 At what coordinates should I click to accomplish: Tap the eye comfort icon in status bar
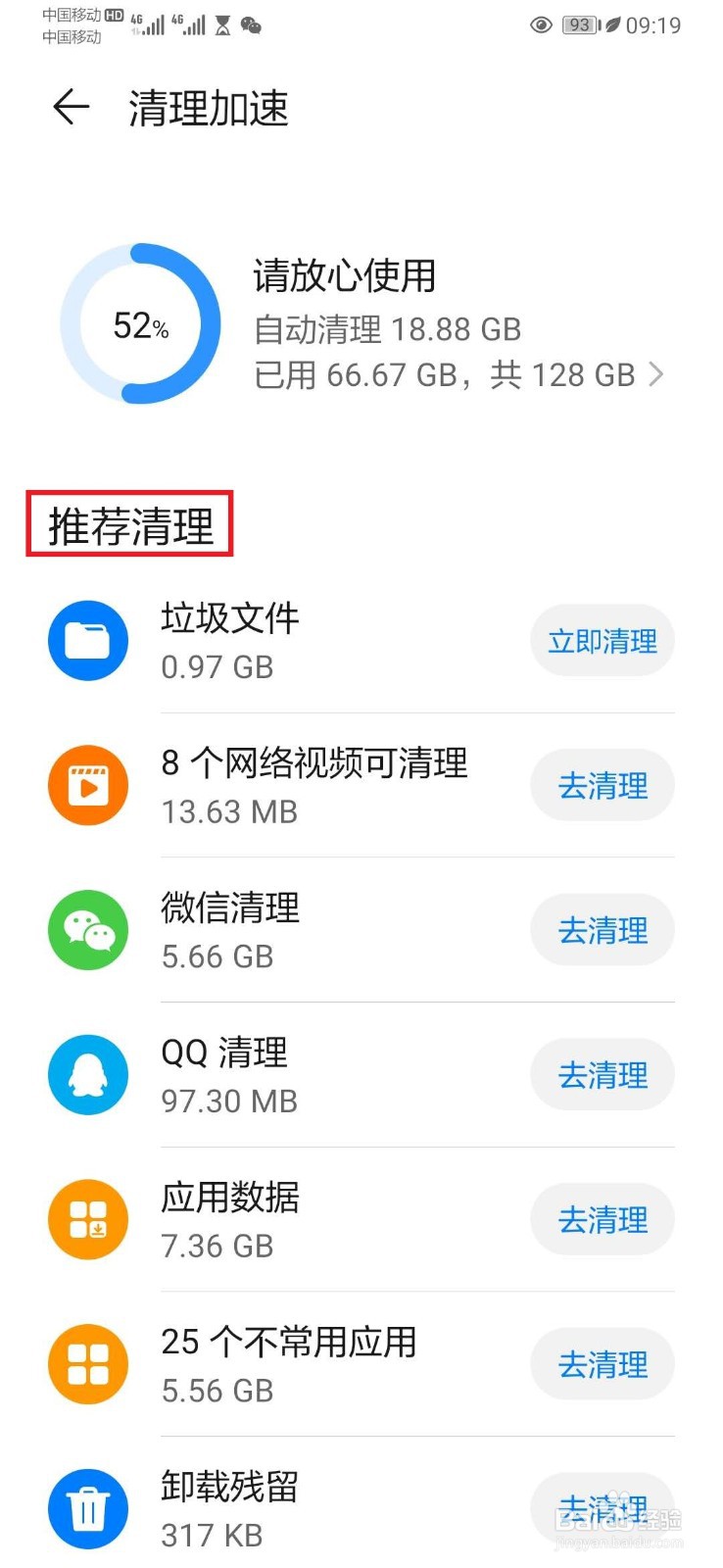point(540,25)
